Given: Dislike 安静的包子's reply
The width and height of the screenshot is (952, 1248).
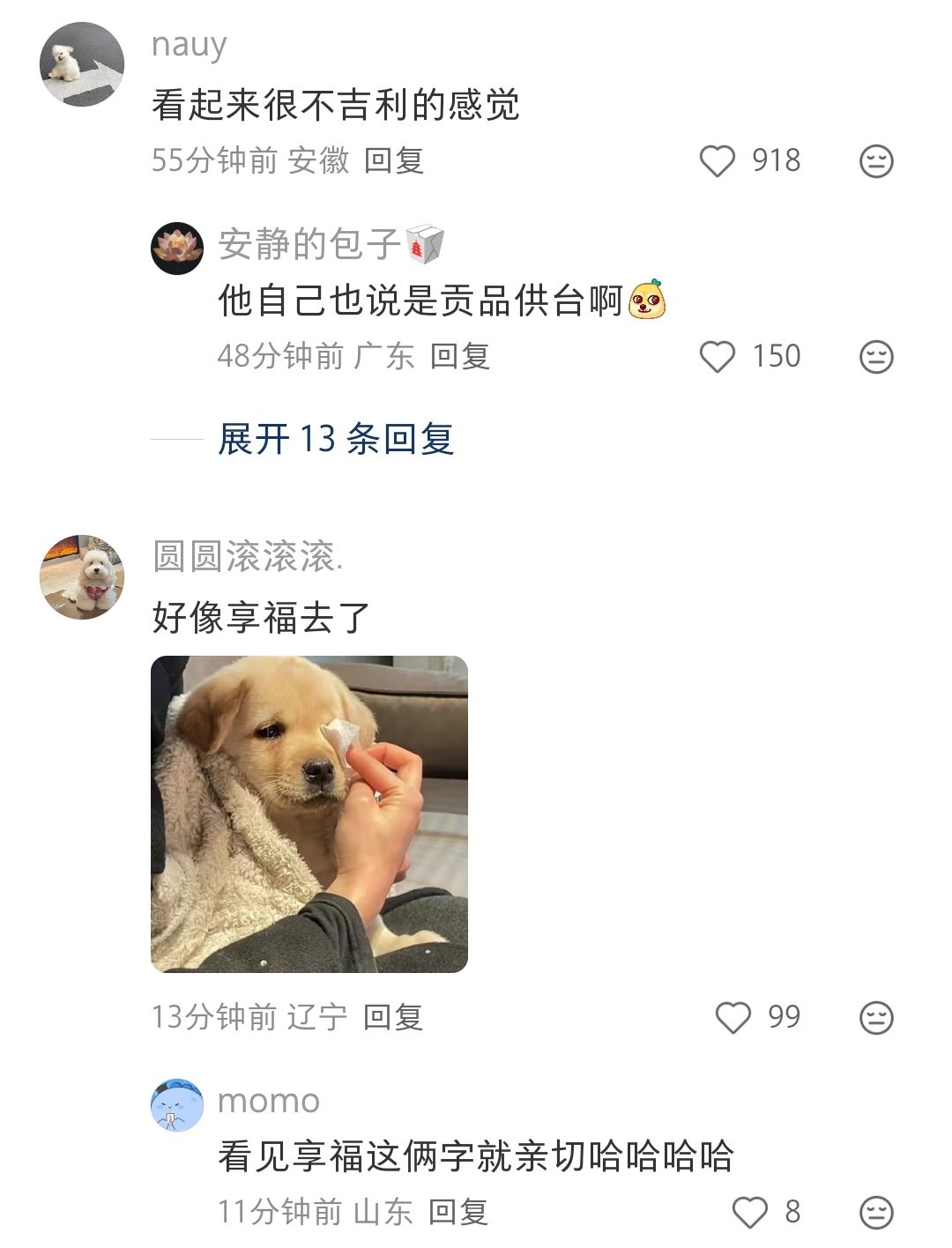Looking at the screenshot, I should point(876,357).
